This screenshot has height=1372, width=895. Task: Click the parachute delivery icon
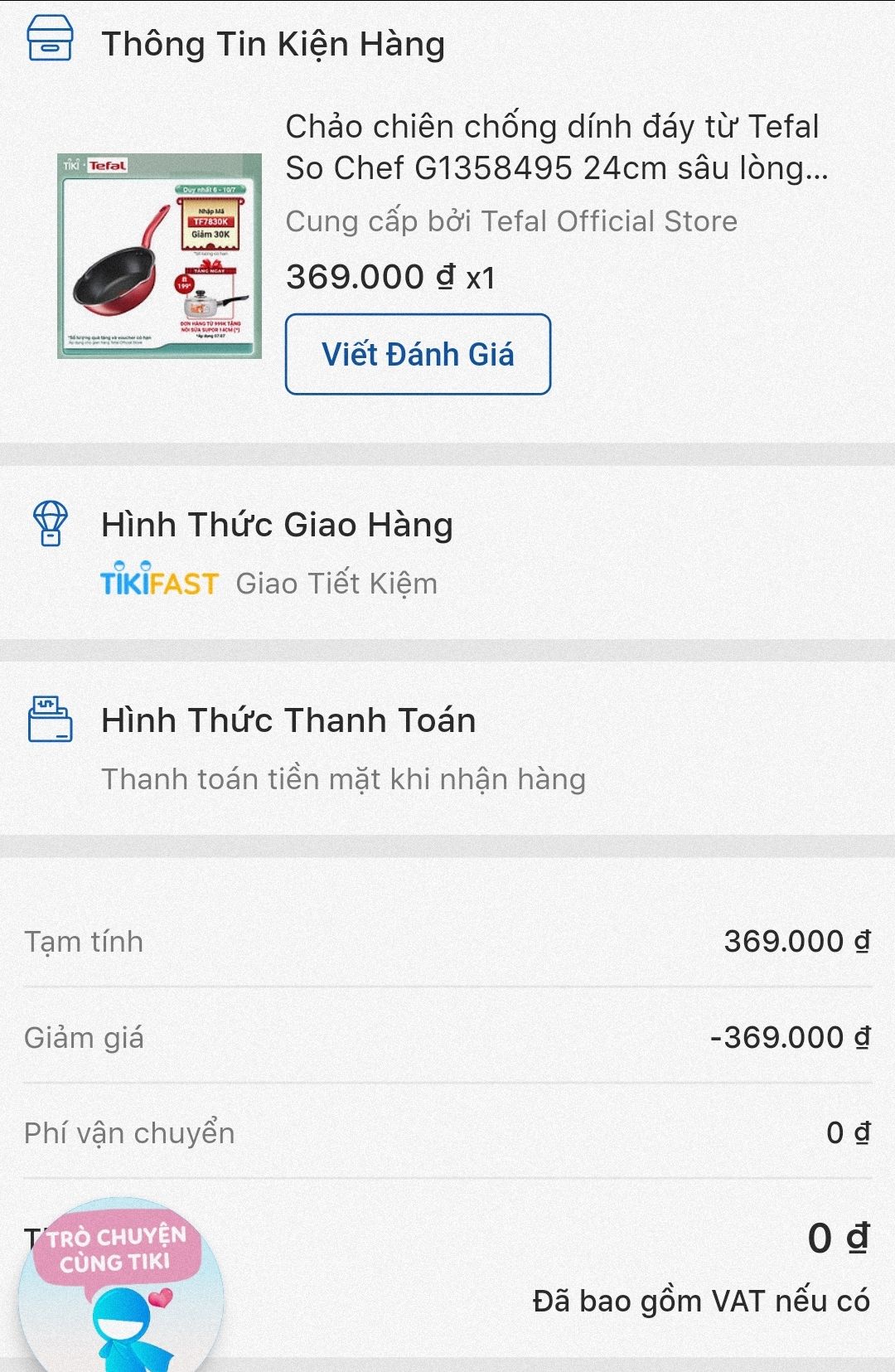(x=51, y=524)
